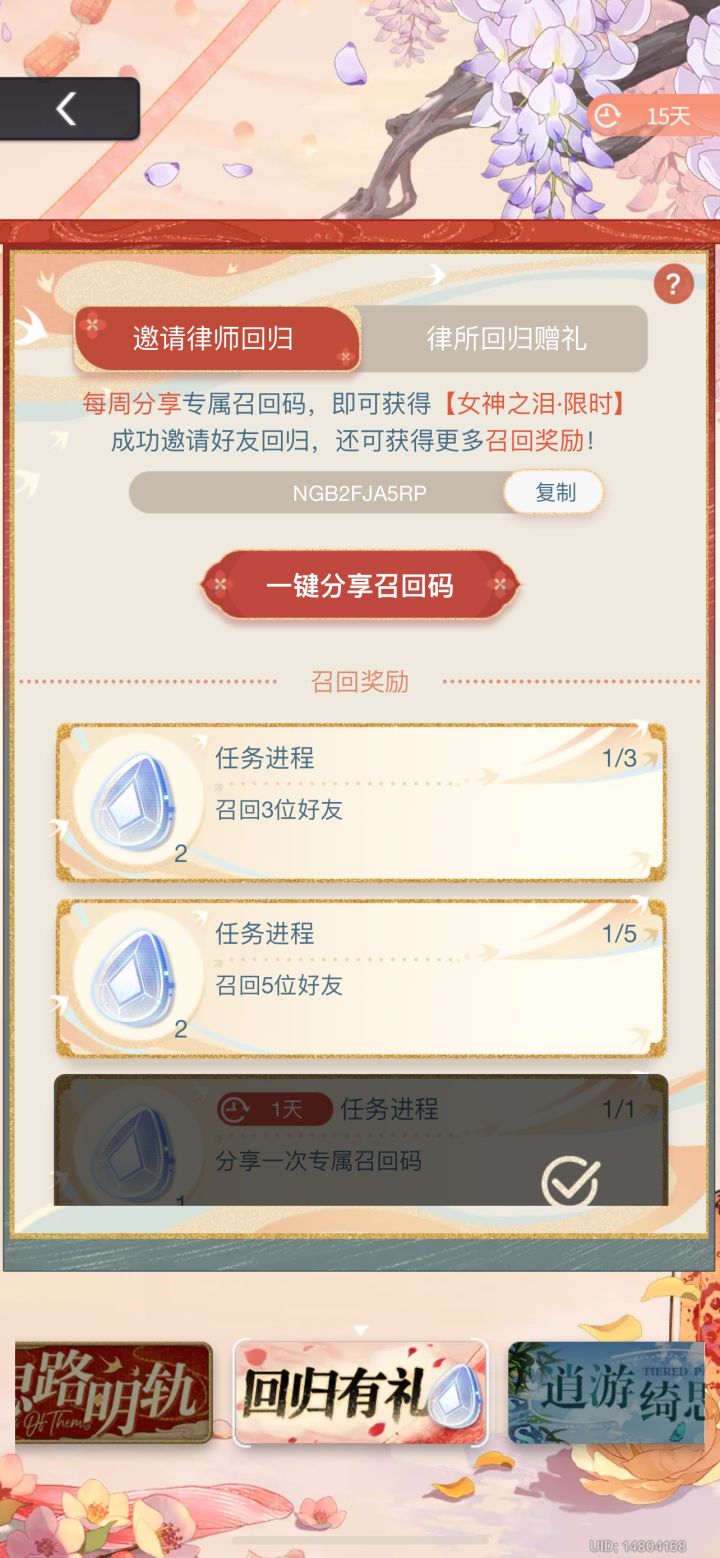Select the 邀请律师回归 tab
720x1558 pixels.
tap(217, 338)
